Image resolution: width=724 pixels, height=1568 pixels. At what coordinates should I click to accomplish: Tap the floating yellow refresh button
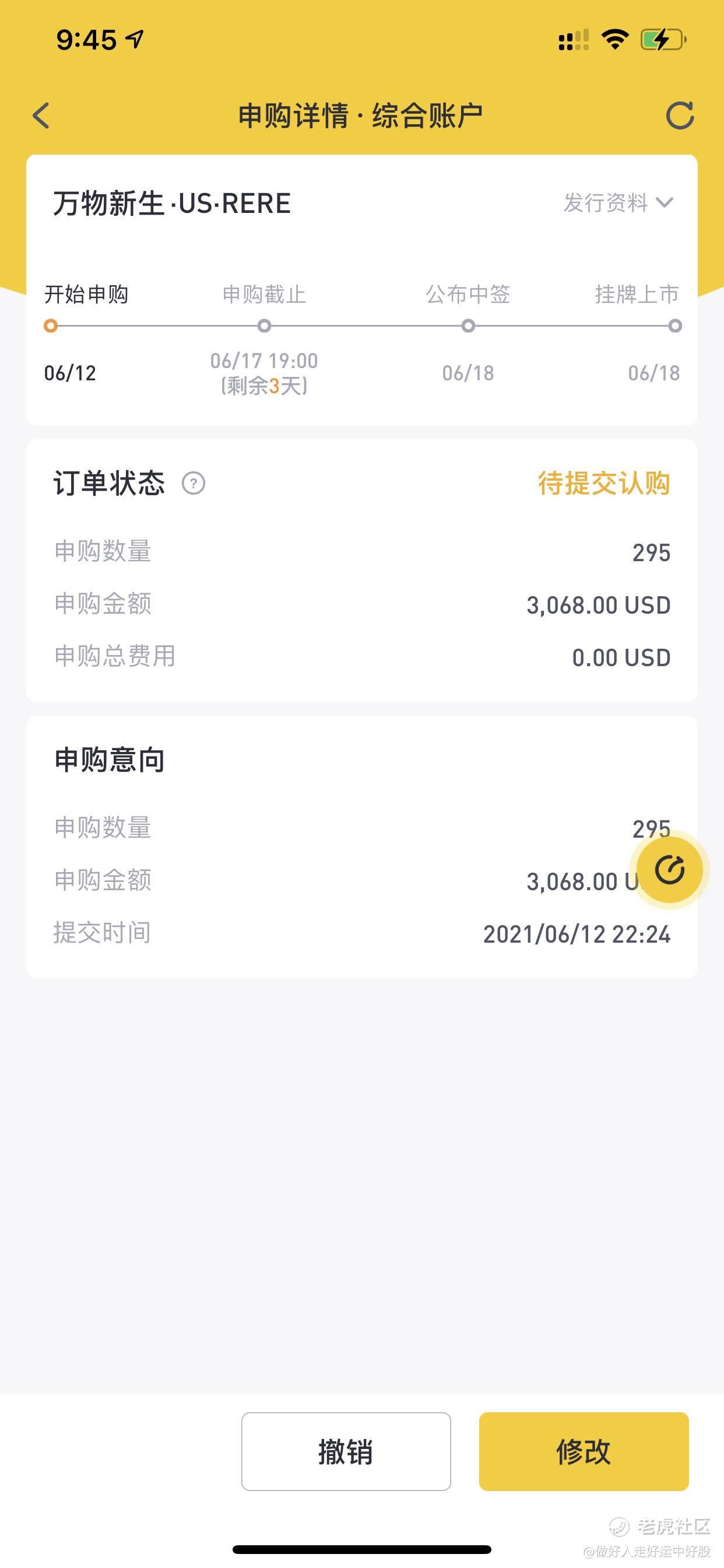[x=669, y=869]
